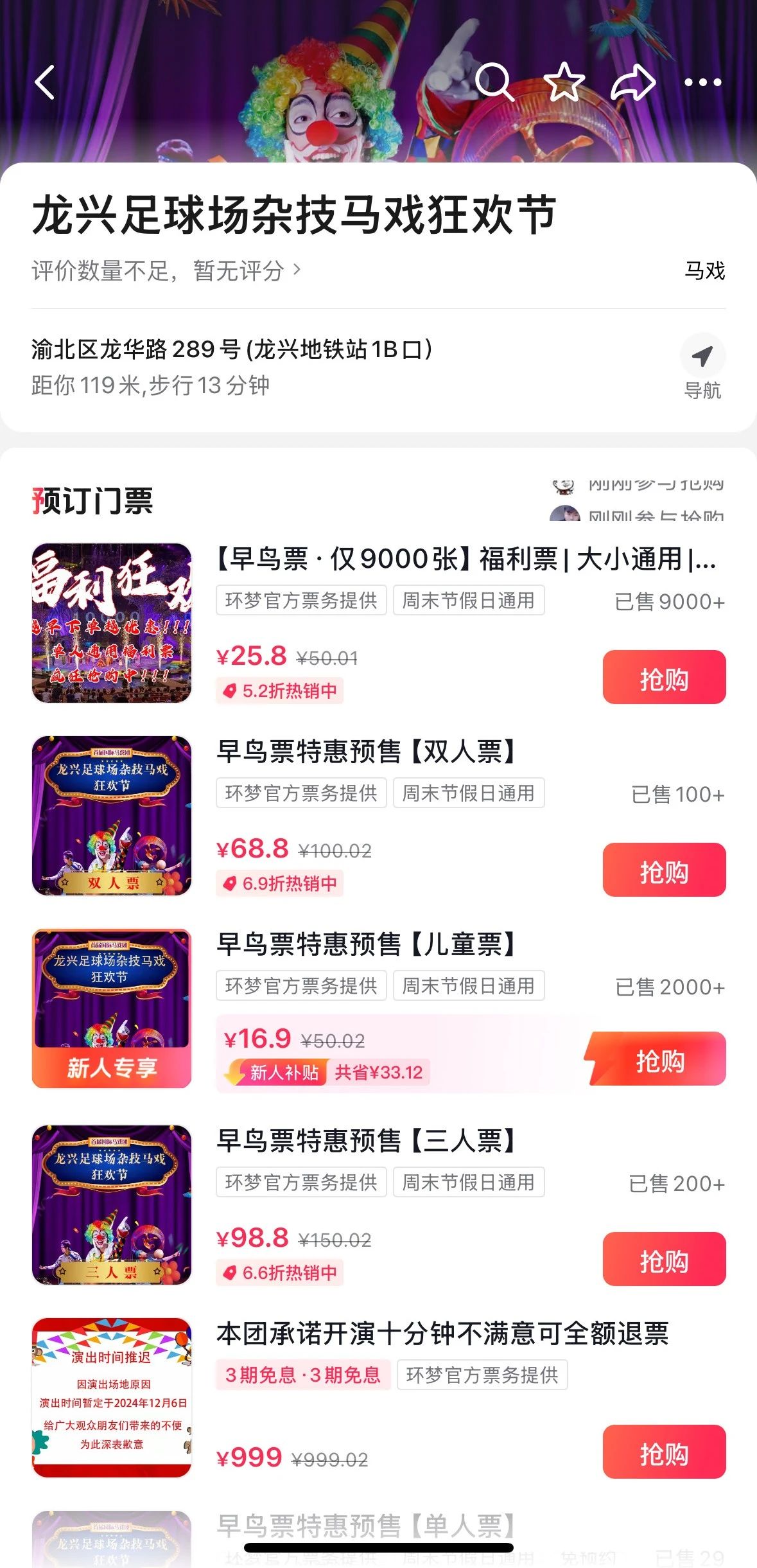
Task: Favorite this venue with the star icon
Action: 564,82
